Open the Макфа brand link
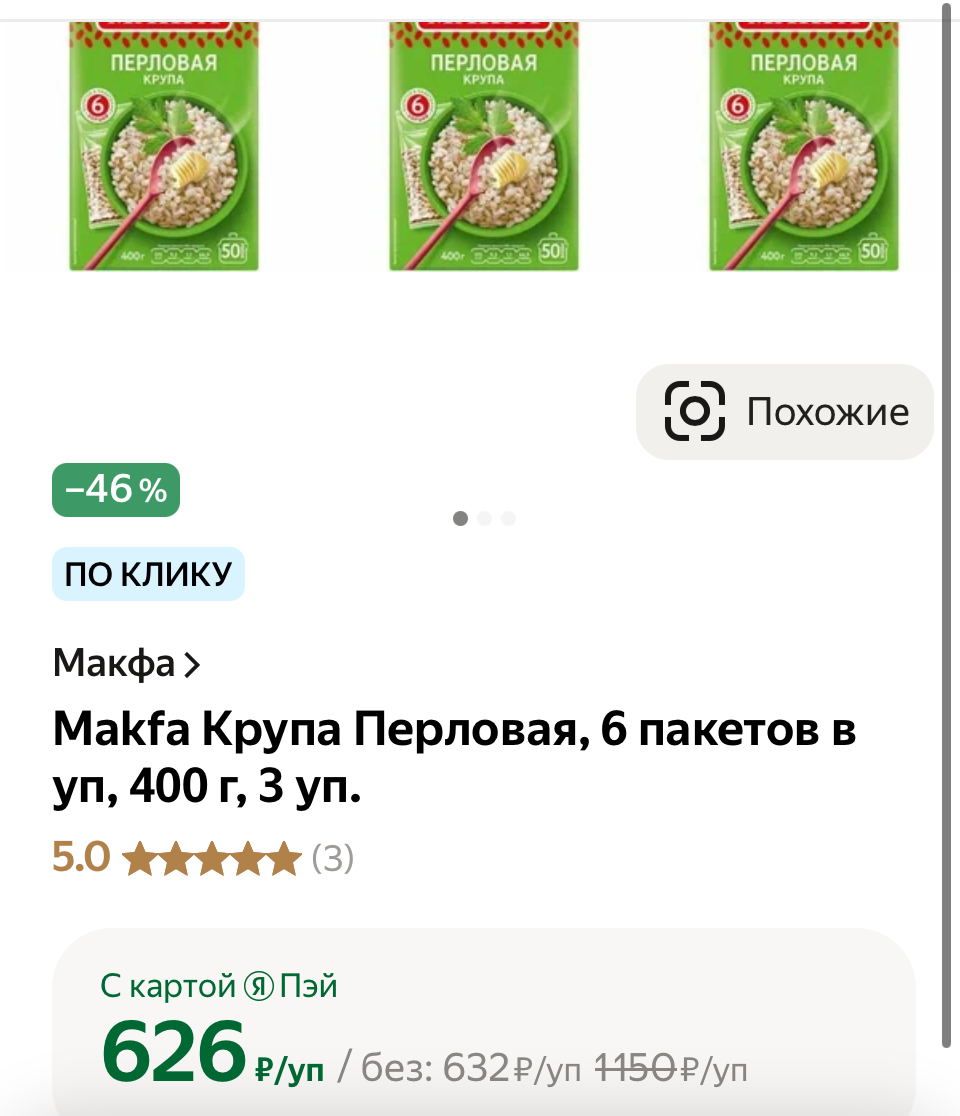Image resolution: width=960 pixels, height=1116 pixels. pyautogui.click(x=127, y=663)
